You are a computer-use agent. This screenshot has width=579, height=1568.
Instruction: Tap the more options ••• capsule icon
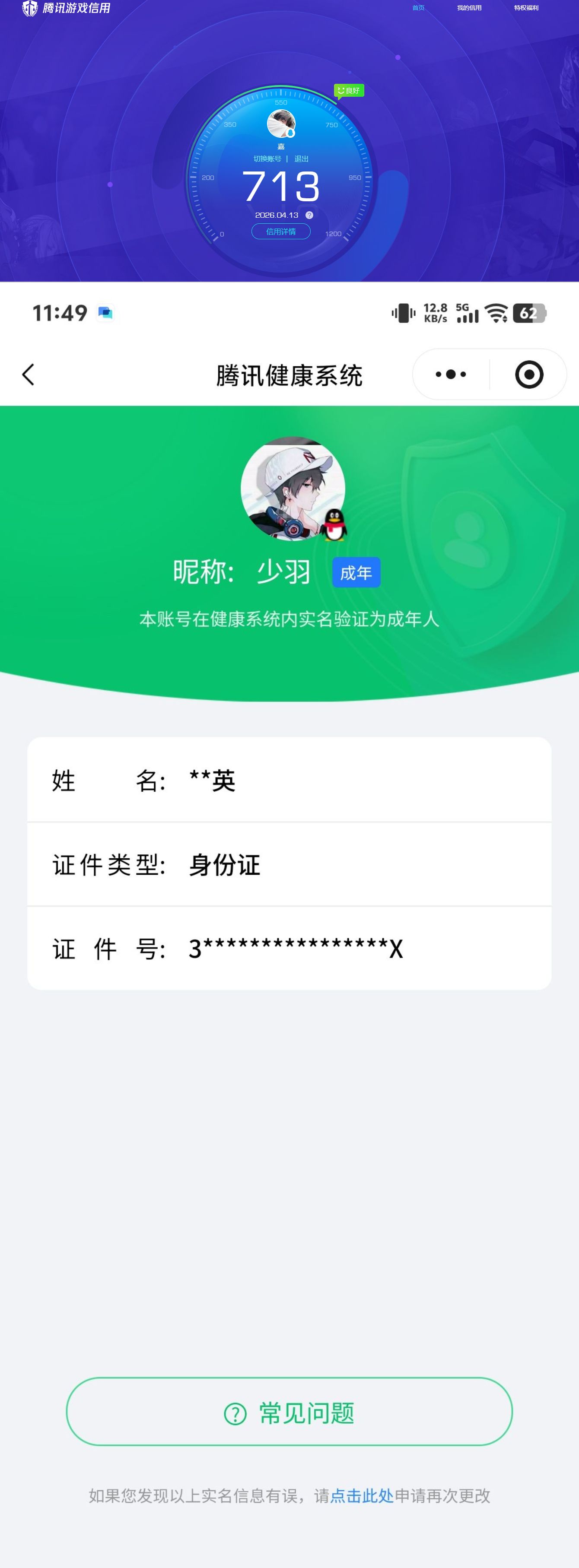tap(448, 375)
